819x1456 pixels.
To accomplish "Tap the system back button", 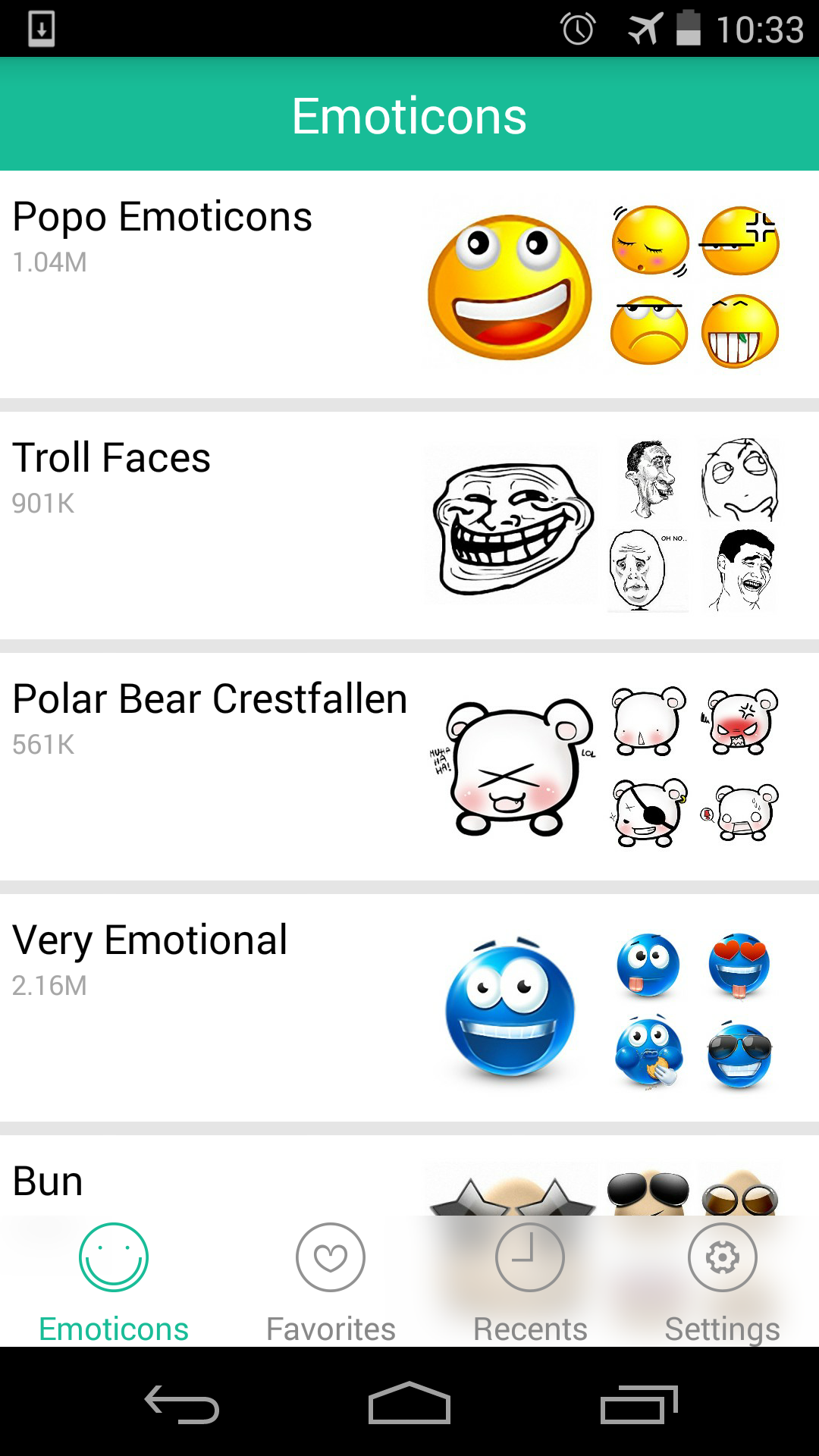I will pos(182,1404).
